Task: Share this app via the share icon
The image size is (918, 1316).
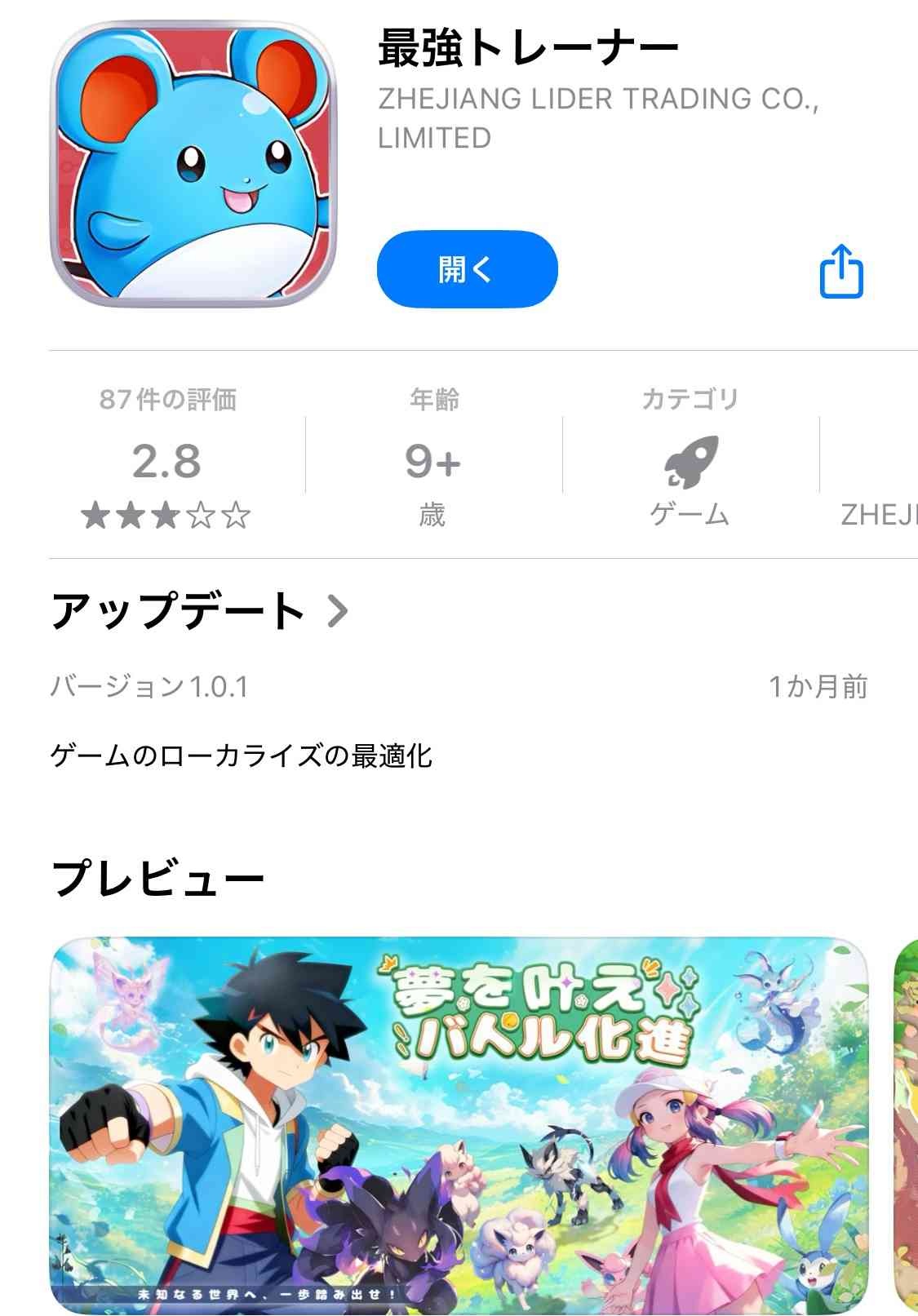Action: [x=840, y=272]
